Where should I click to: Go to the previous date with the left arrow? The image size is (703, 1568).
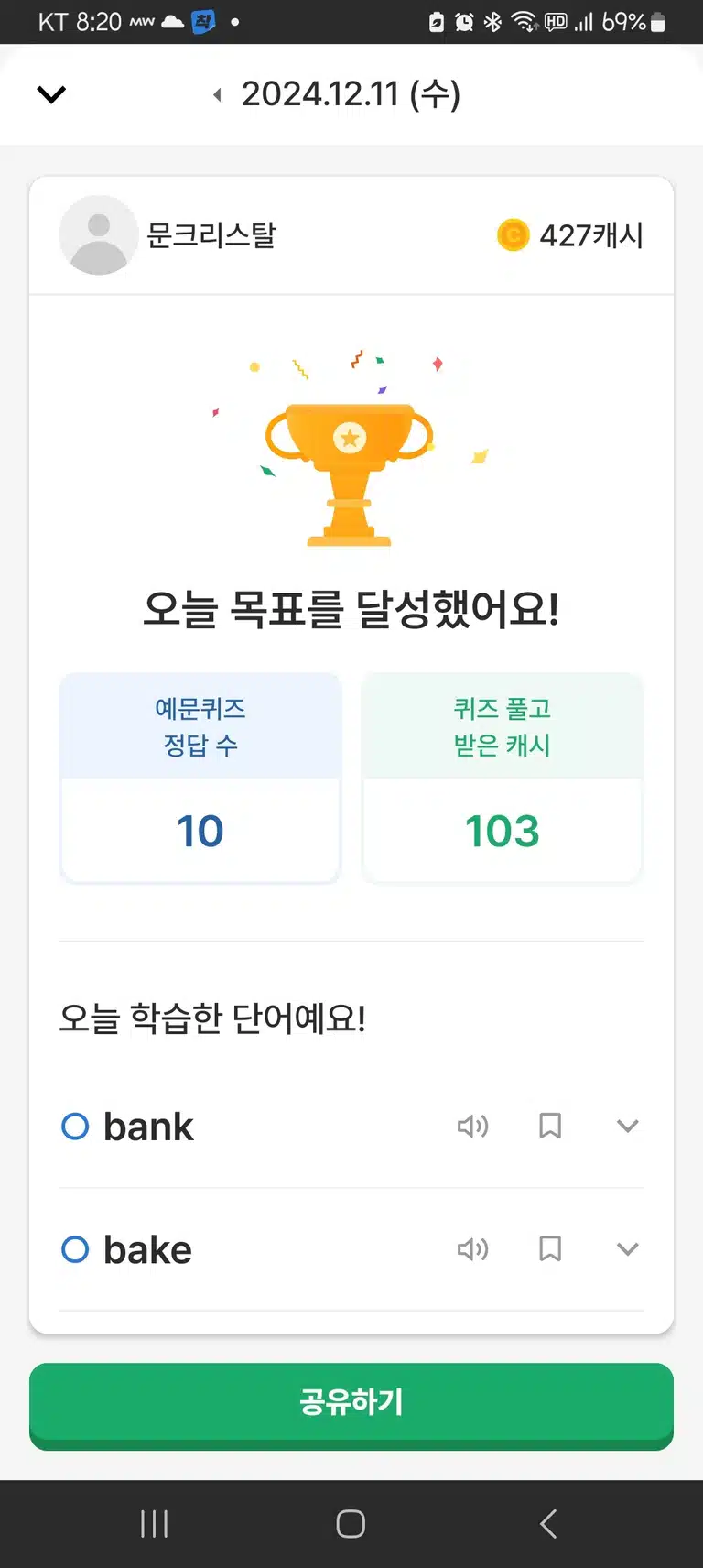[x=218, y=94]
